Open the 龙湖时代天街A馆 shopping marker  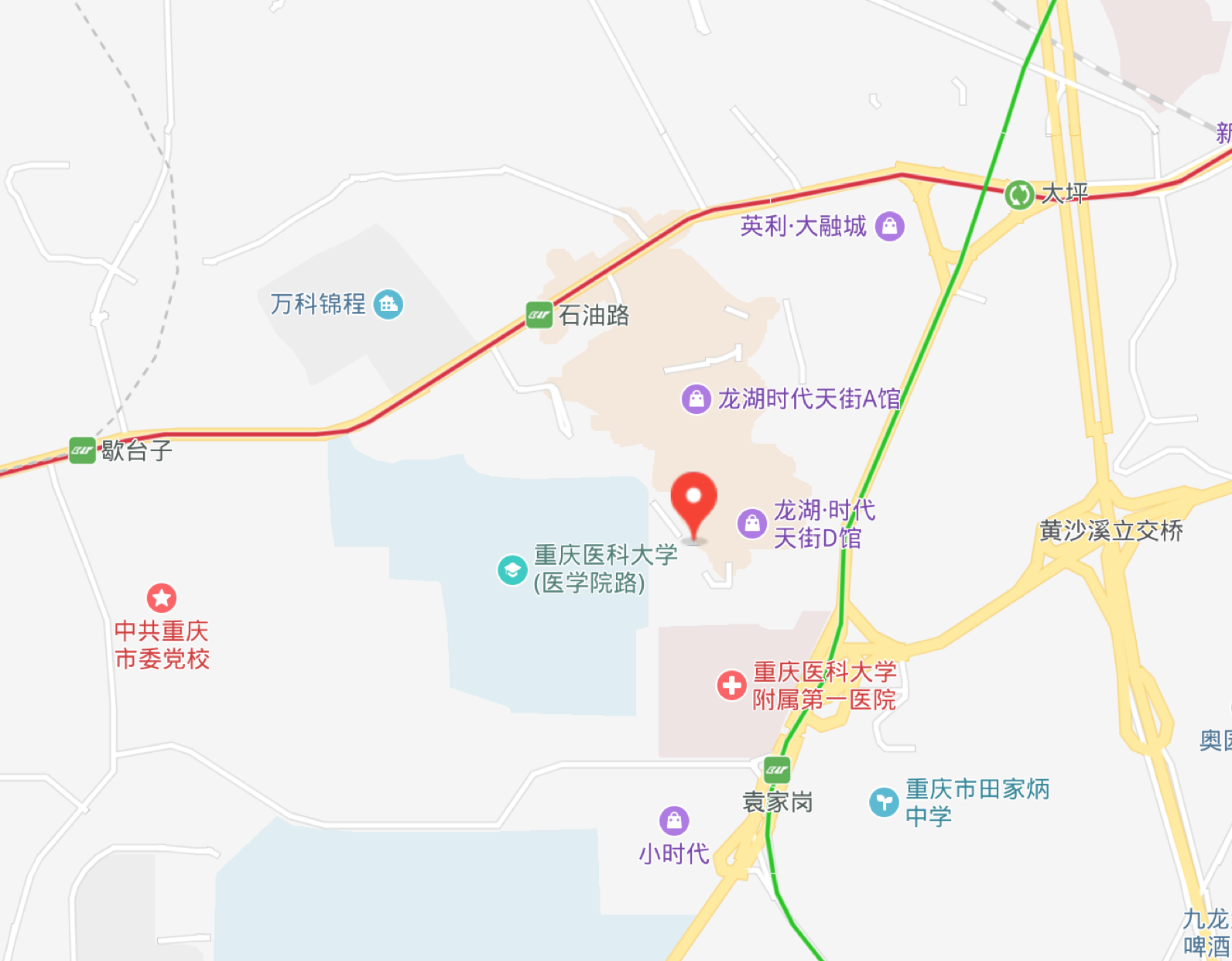[x=696, y=399]
